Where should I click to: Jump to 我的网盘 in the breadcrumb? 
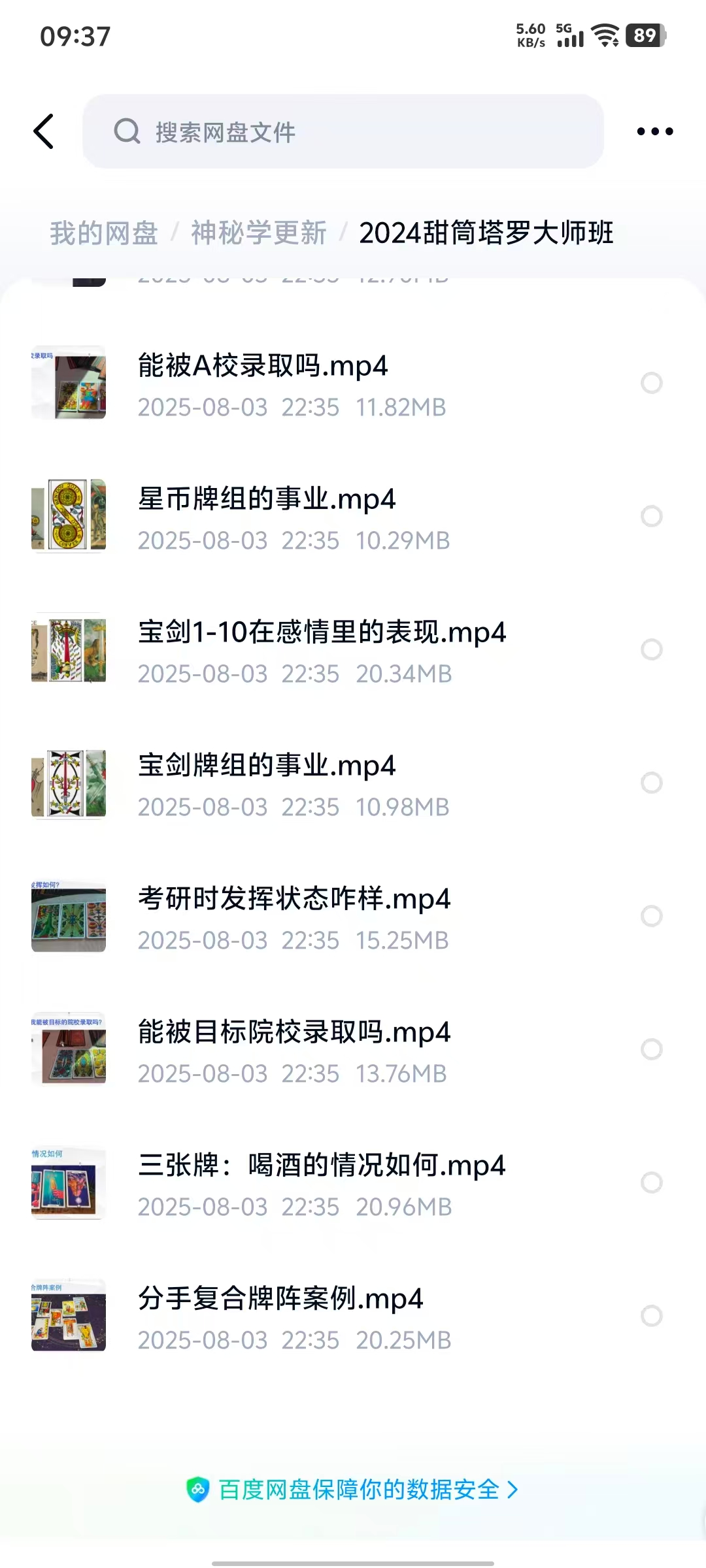104,233
